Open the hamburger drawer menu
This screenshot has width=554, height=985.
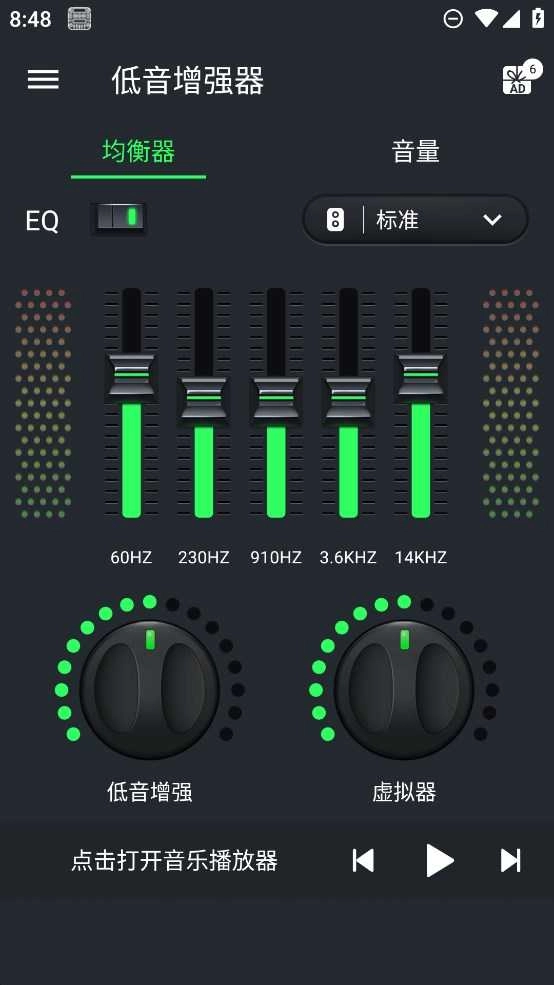coord(43,80)
